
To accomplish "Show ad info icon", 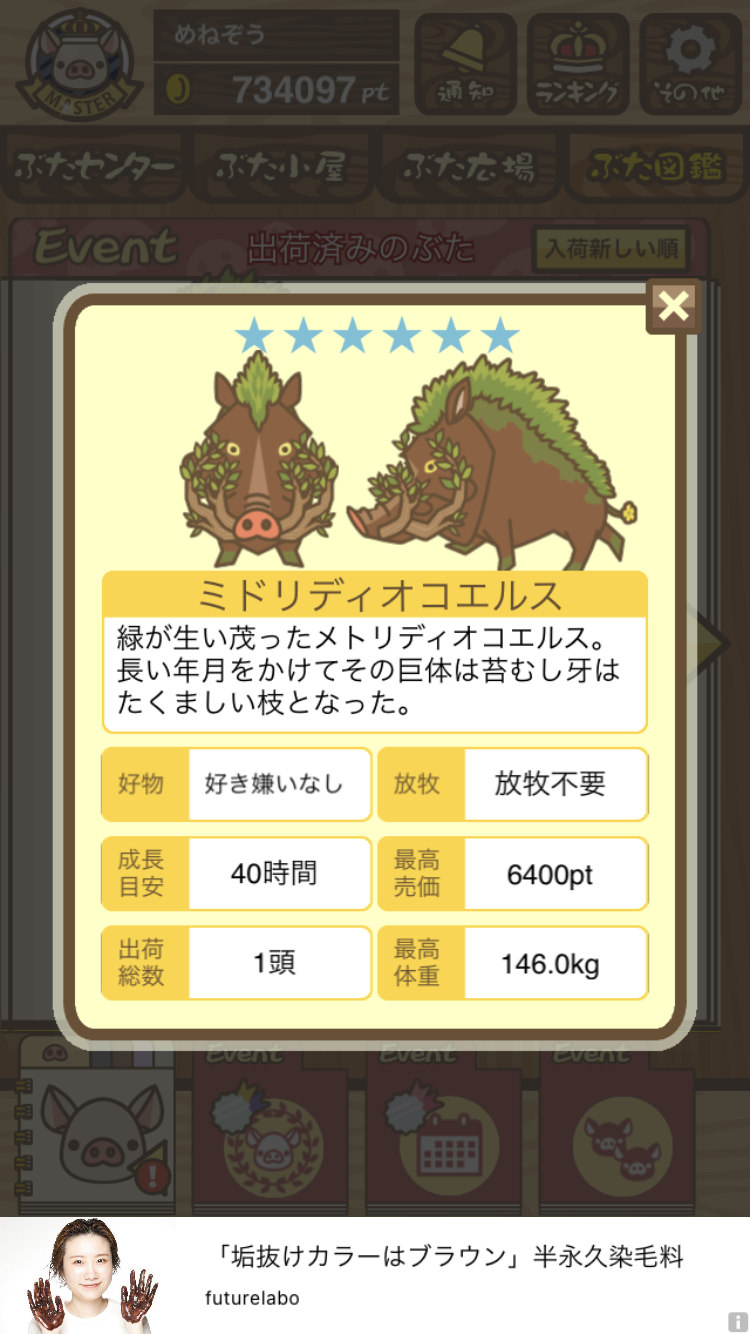I will tap(738, 1322).
